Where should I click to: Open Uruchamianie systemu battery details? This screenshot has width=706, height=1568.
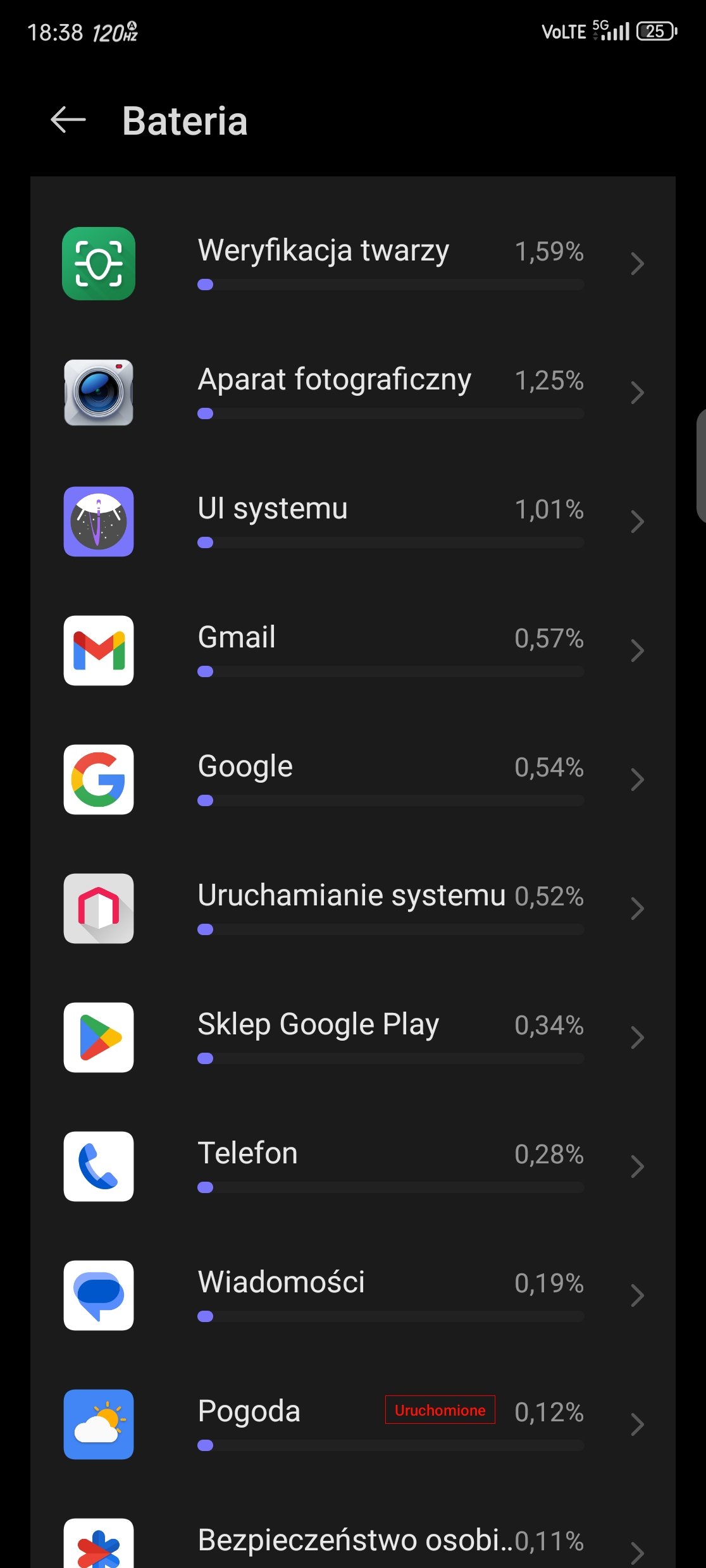click(x=353, y=908)
